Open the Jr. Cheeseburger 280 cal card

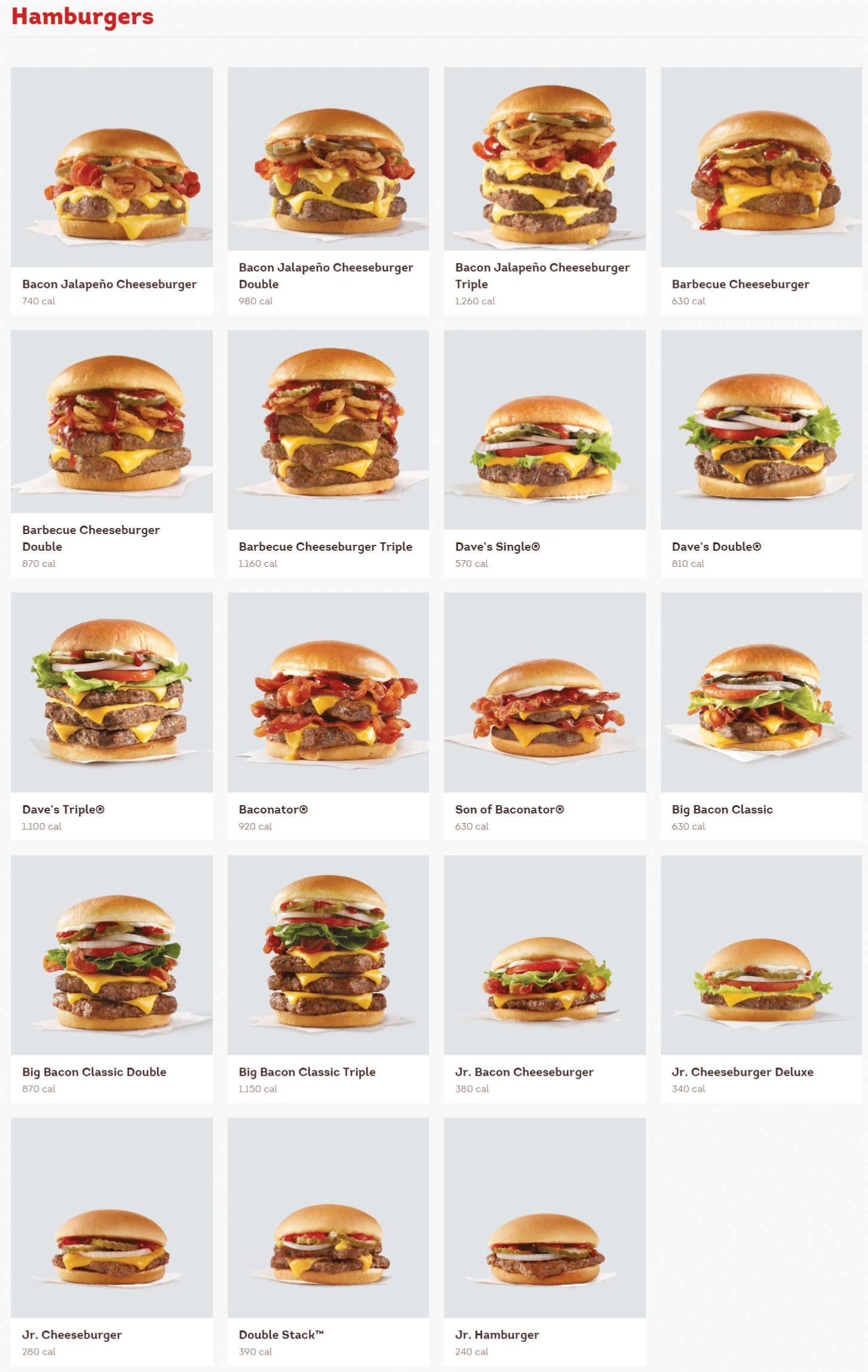click(112, 1241)
